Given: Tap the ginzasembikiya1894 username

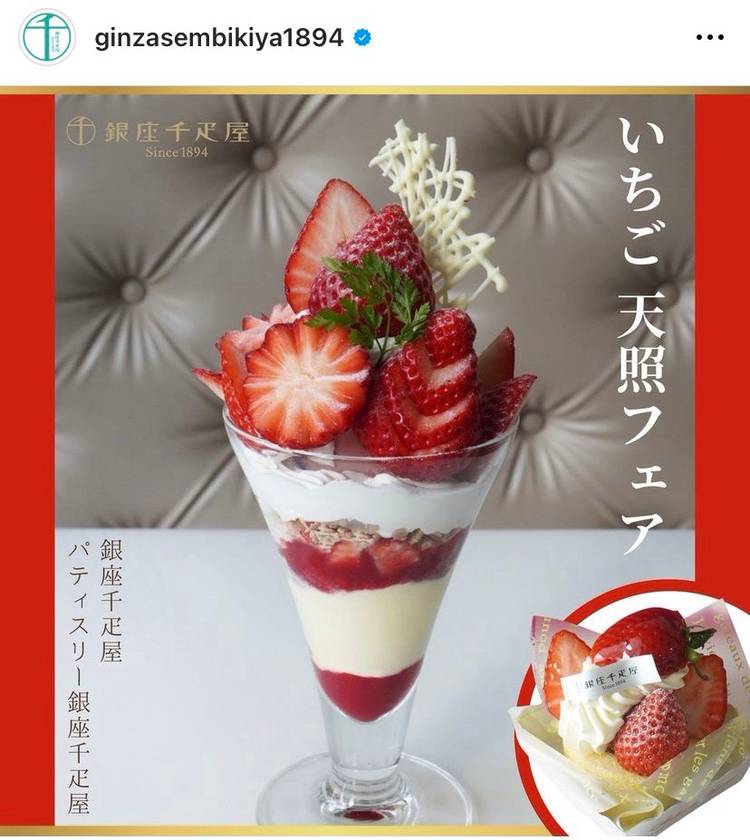Looking at the screenshot, I should [218, 38].
